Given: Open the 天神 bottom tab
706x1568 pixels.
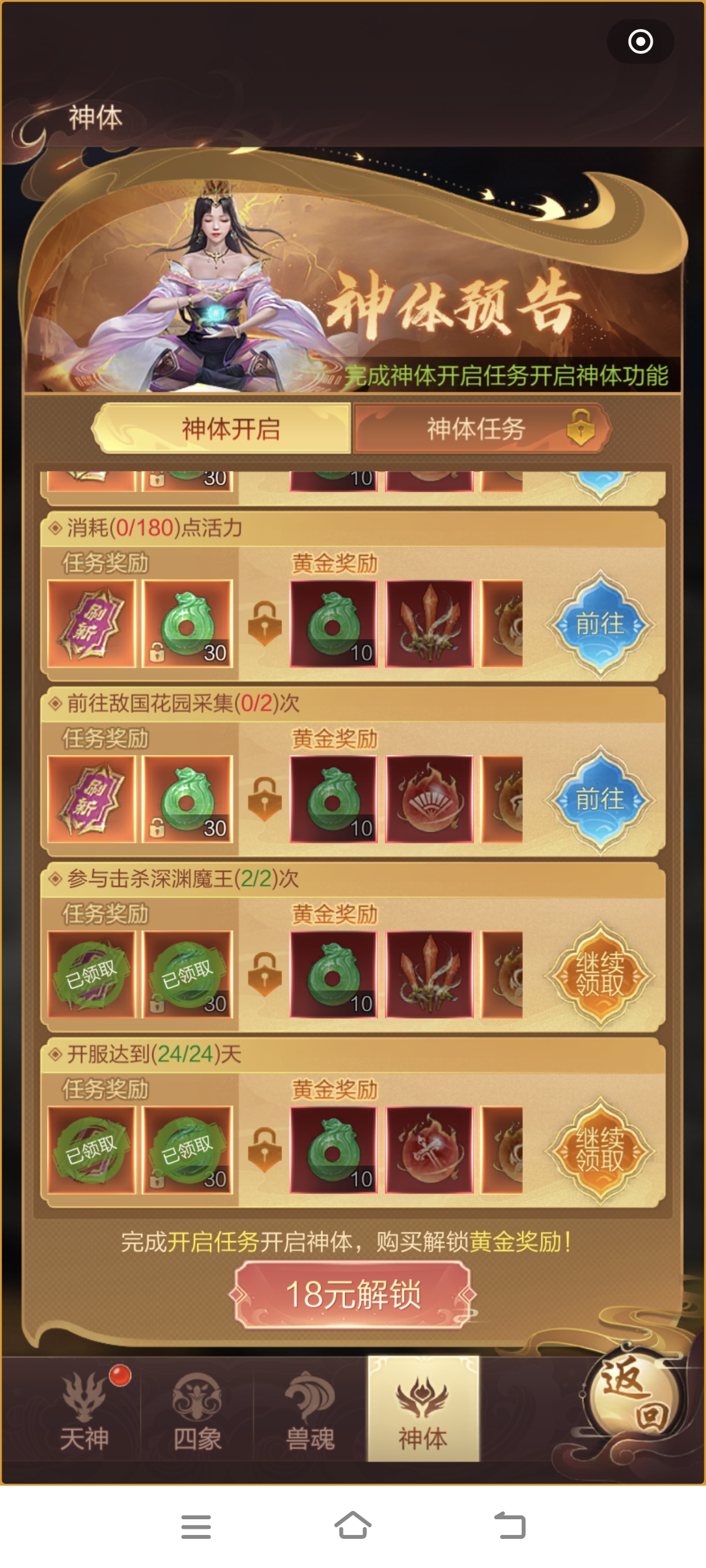Looking at the screenshot, I should point(85,1412).
